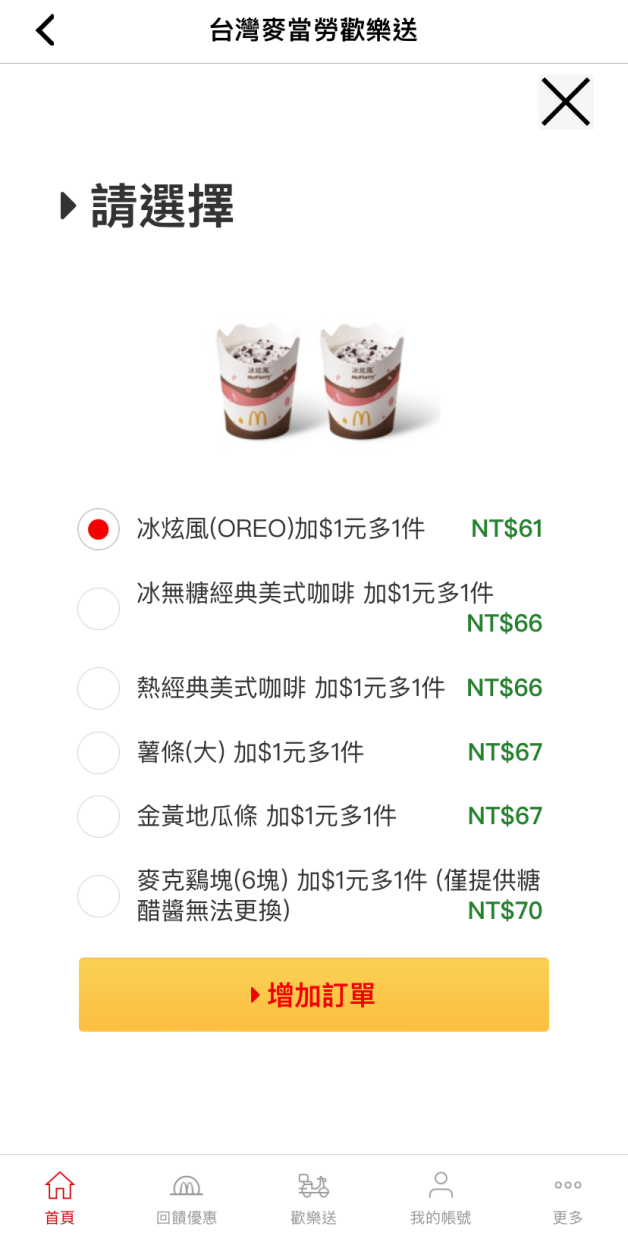Close the 請選擇 dialog with the X
Screen dimensions: 628x1248
(x=565, y=102)
